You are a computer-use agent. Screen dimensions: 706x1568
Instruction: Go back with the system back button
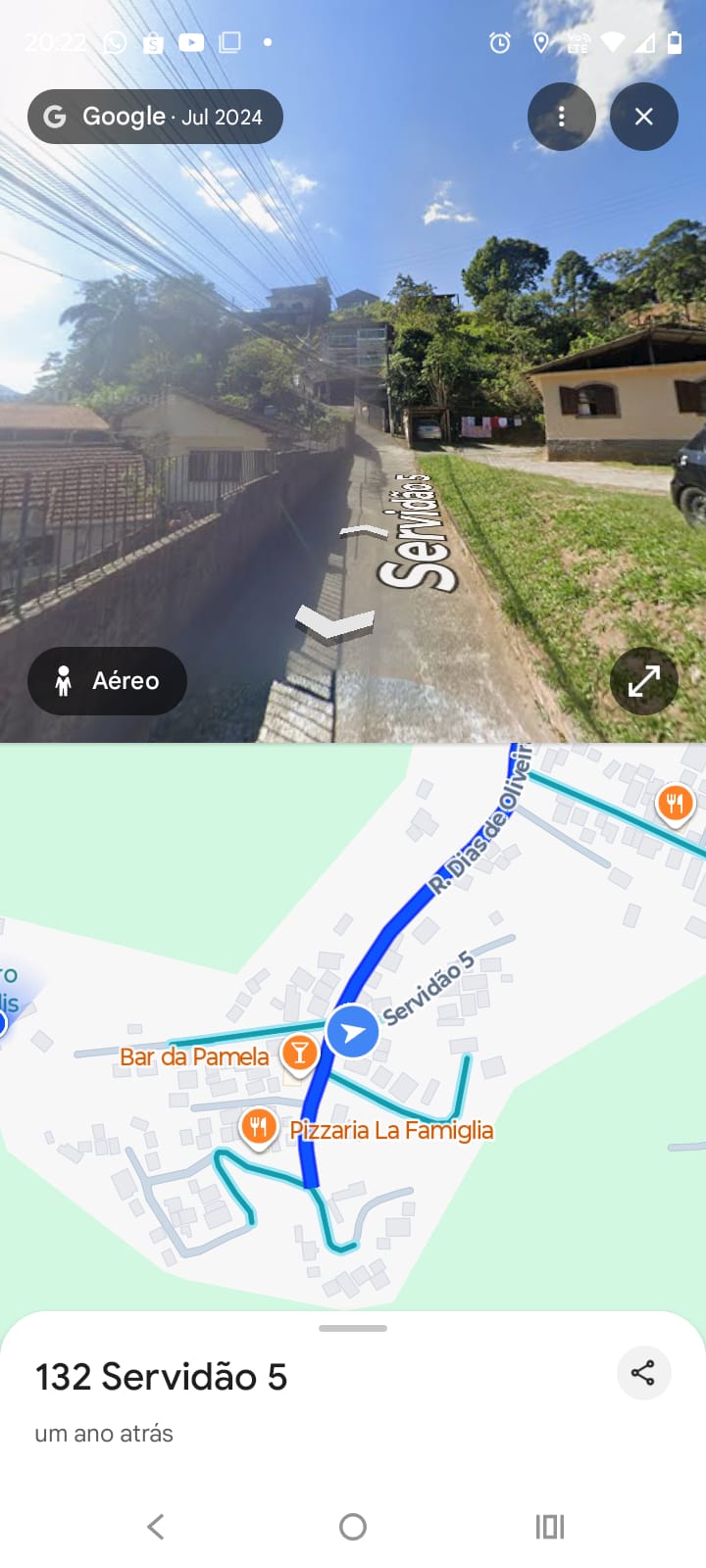pyautogui.click(x=155, y=1526)
